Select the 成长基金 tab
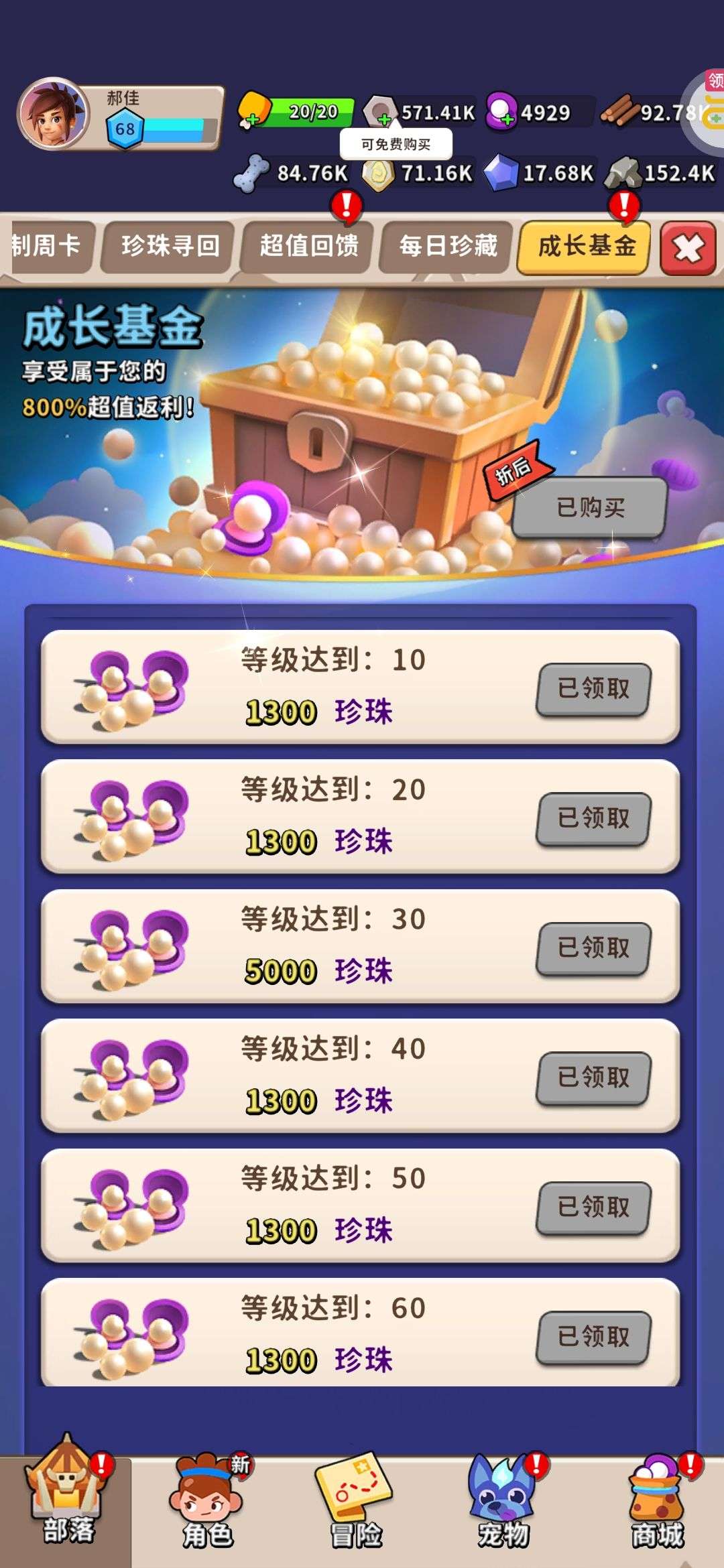 pyautogui.click(x=586, y=247)
